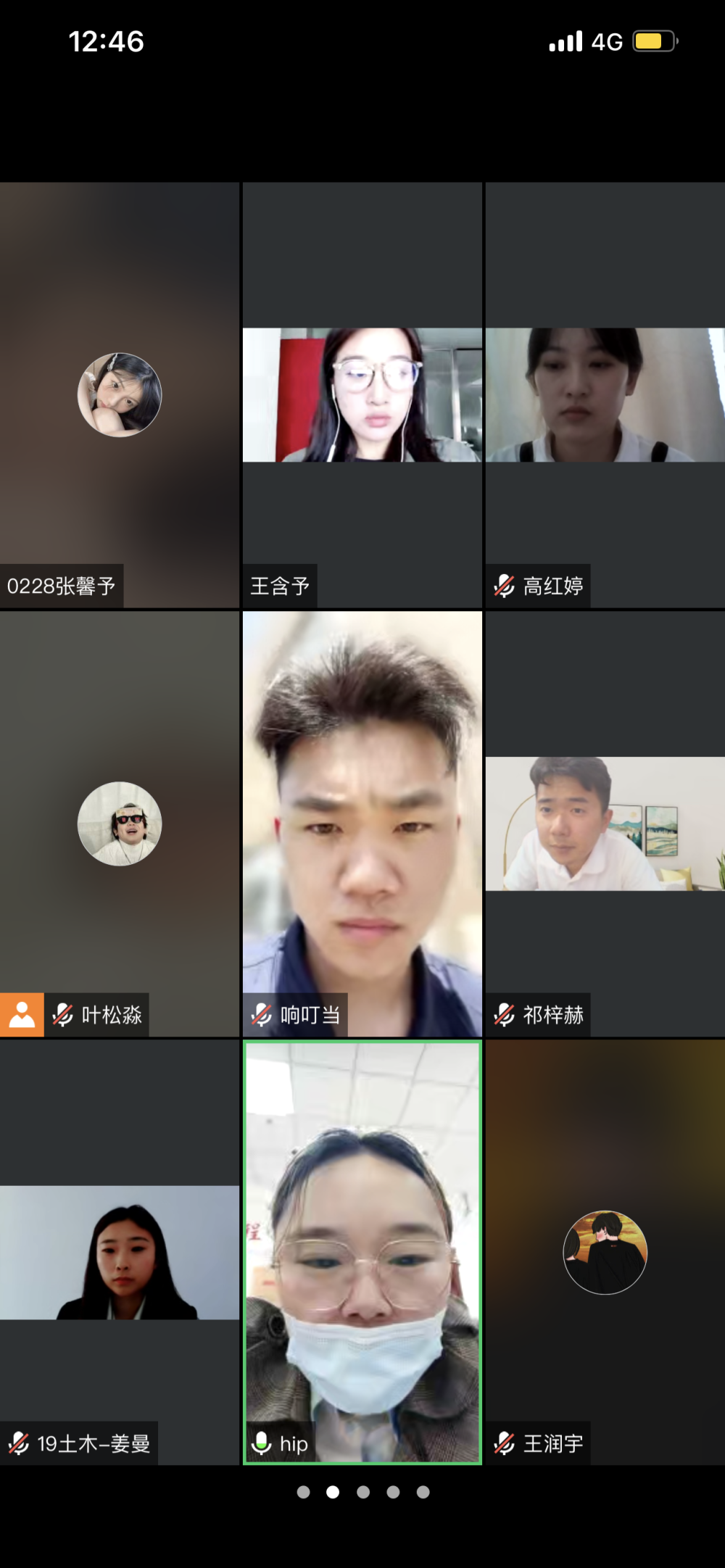725x1568 pixels.
Task: Select 王含予's video tile
Action: click(x=362, y=395)
